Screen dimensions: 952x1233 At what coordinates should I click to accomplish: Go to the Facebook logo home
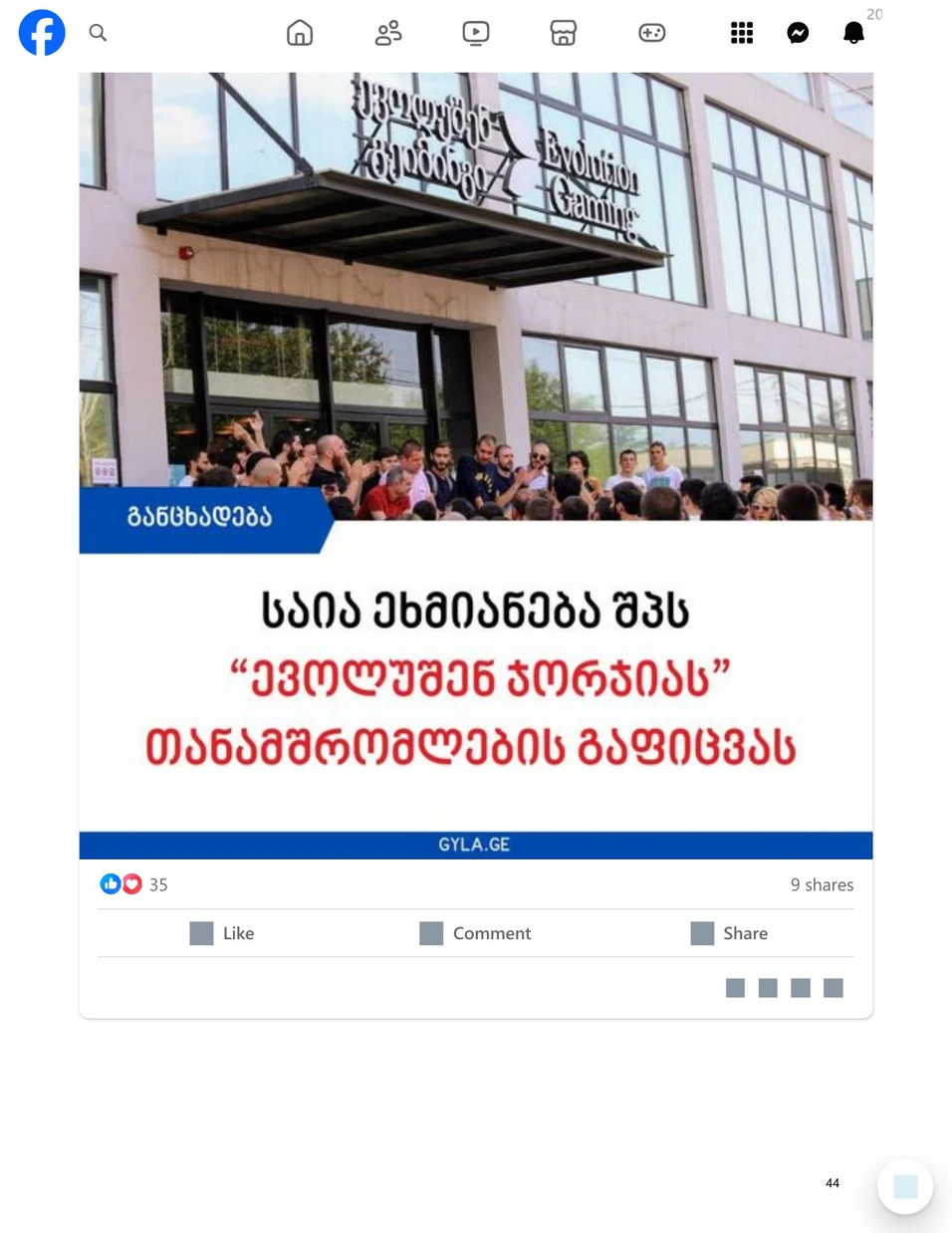click(x=42, y=33)
